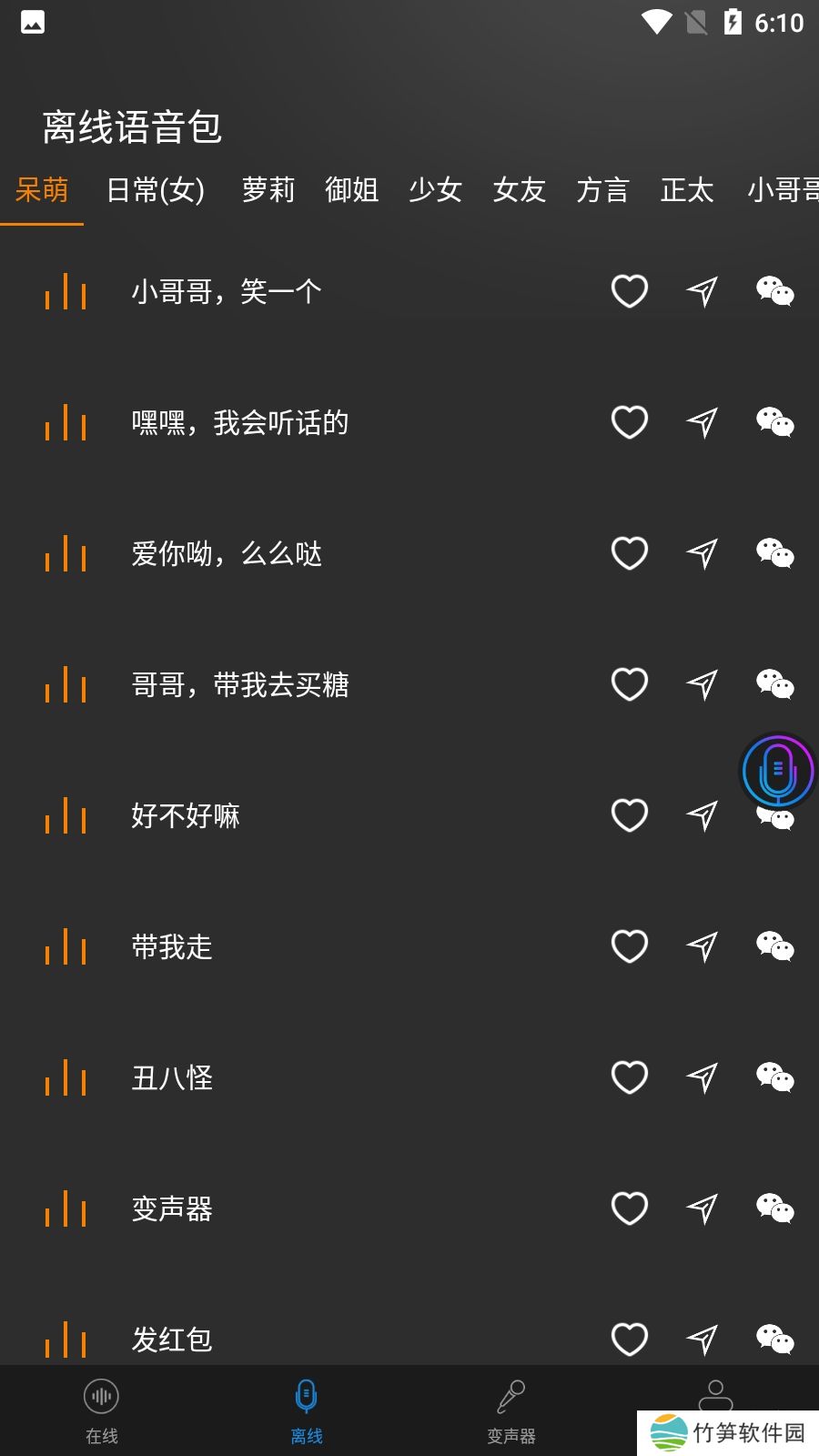
Task: Tap the floating microphone button
Action: 777,772
